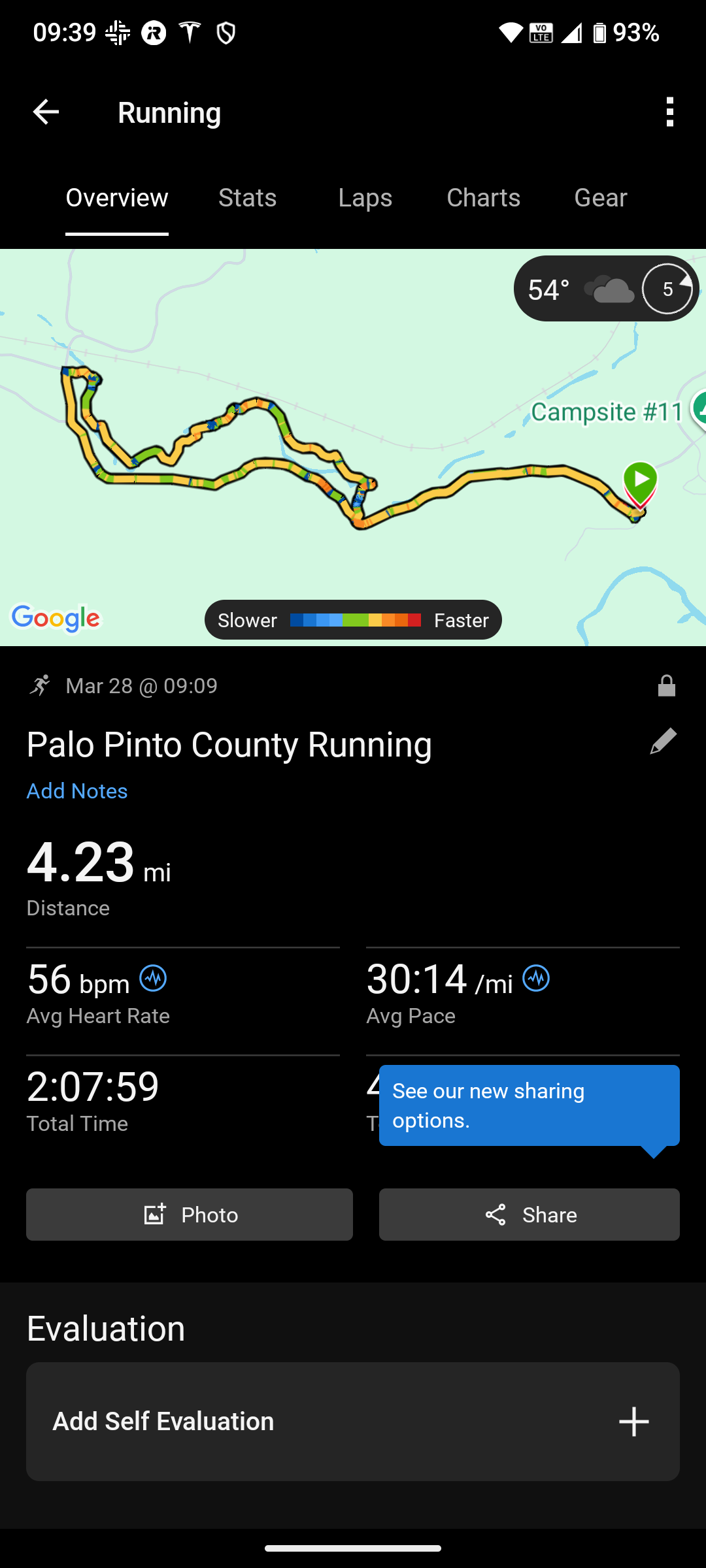Switch to the Stats tab
The width and height of the screenshot is (706, 1568).
[x=247, y=198]
